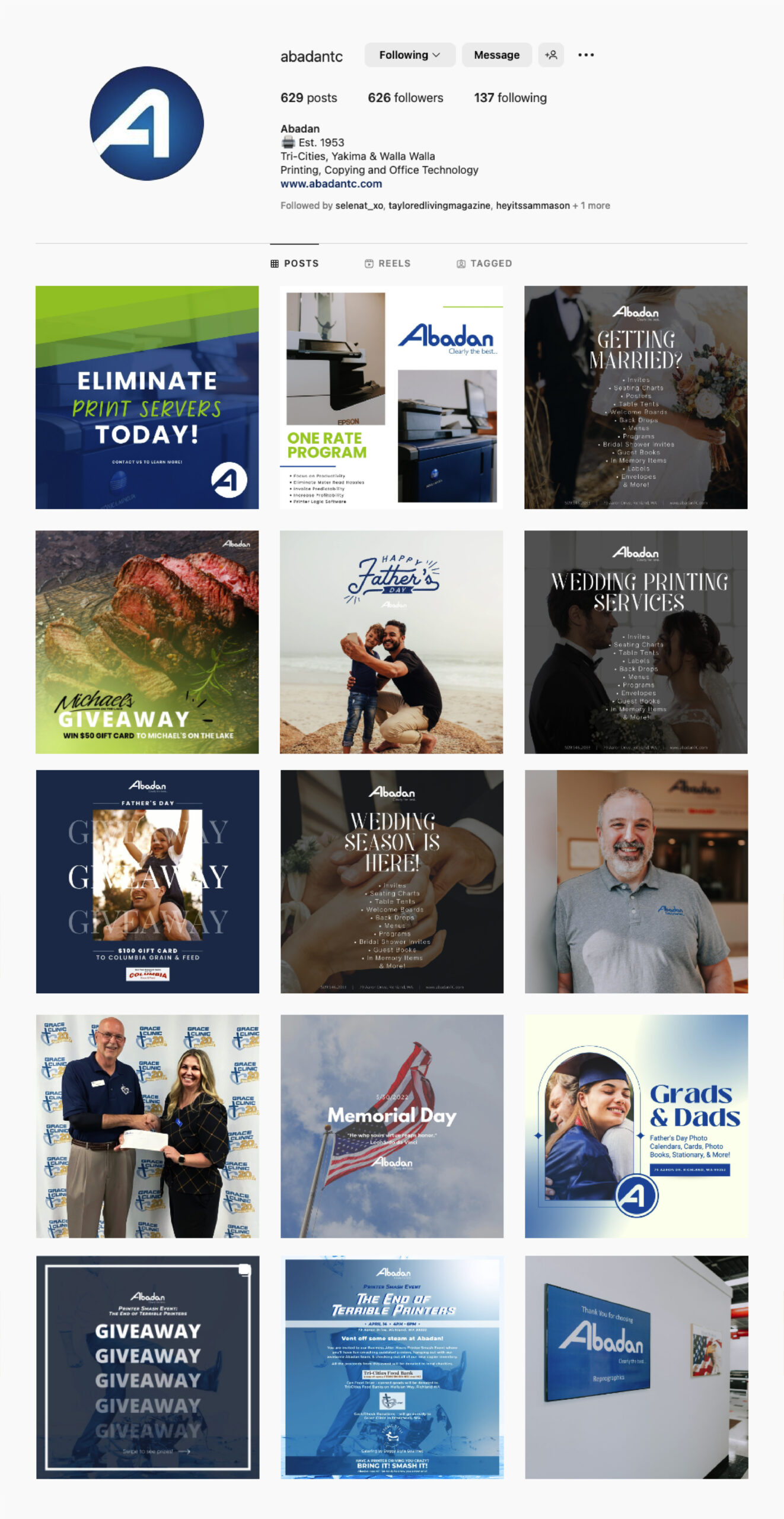
Task: Message abadantc
Action: pyautogui.click(x=496, y=55)
